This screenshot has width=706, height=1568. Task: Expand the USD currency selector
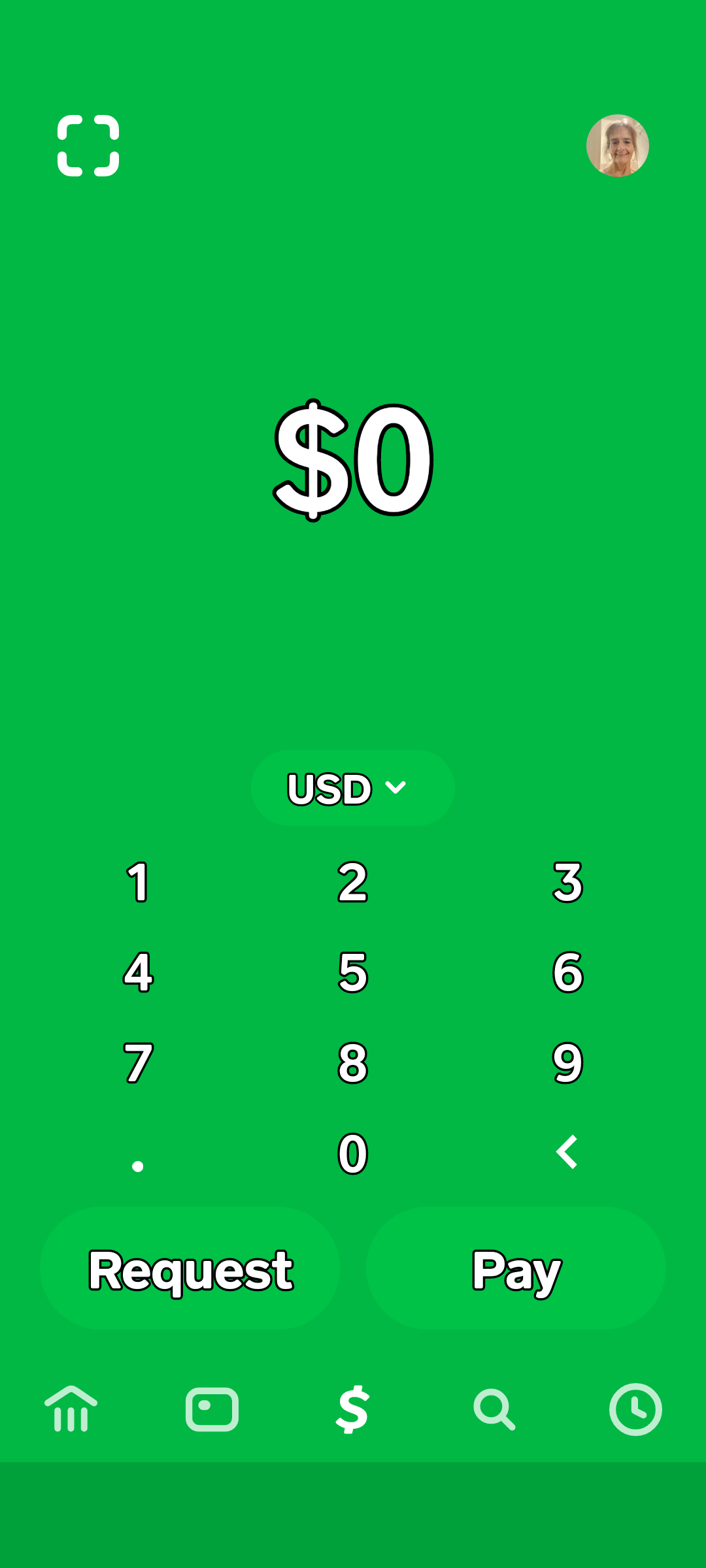pos(353,788)
